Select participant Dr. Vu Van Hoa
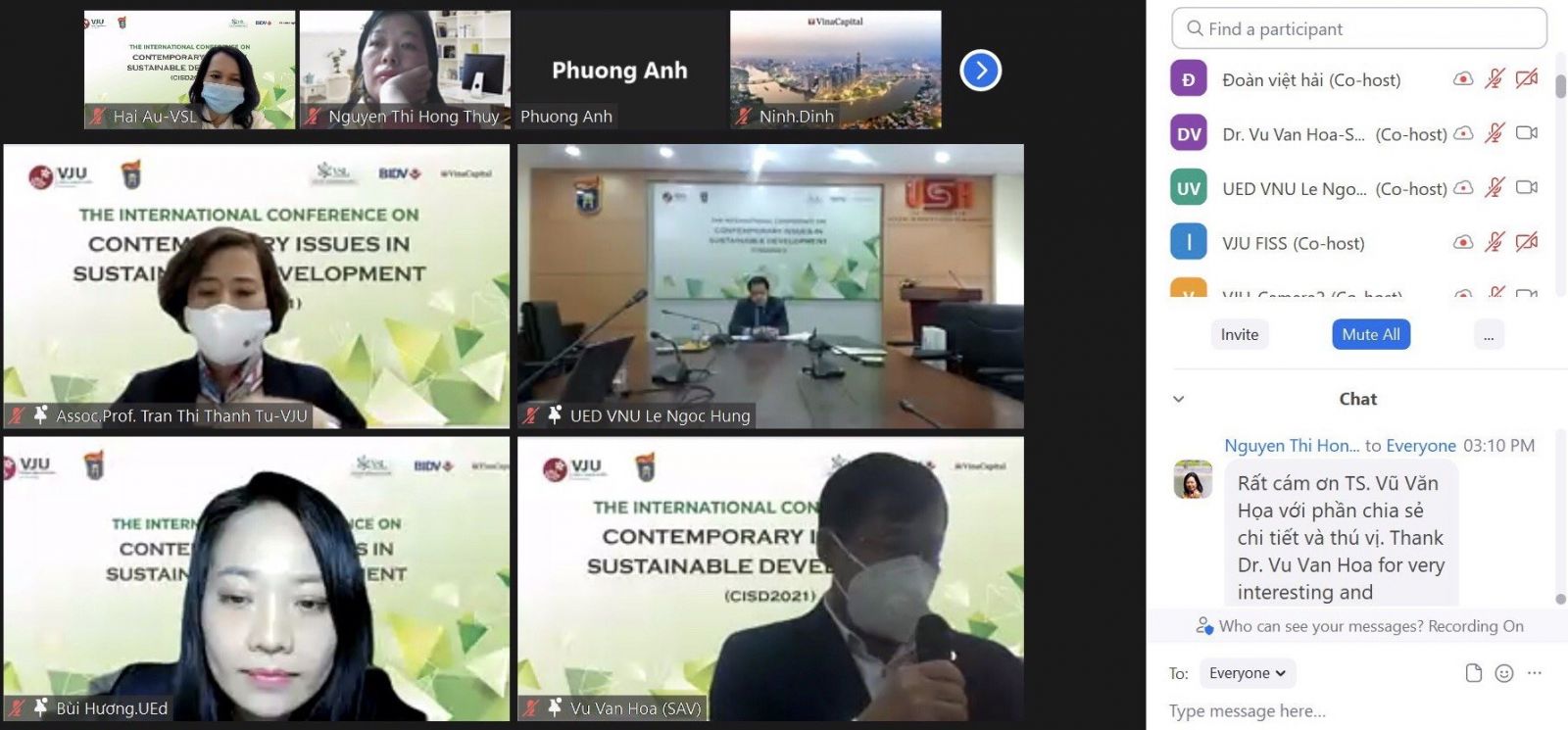 pyautogui.click(x=1293, y=134)
